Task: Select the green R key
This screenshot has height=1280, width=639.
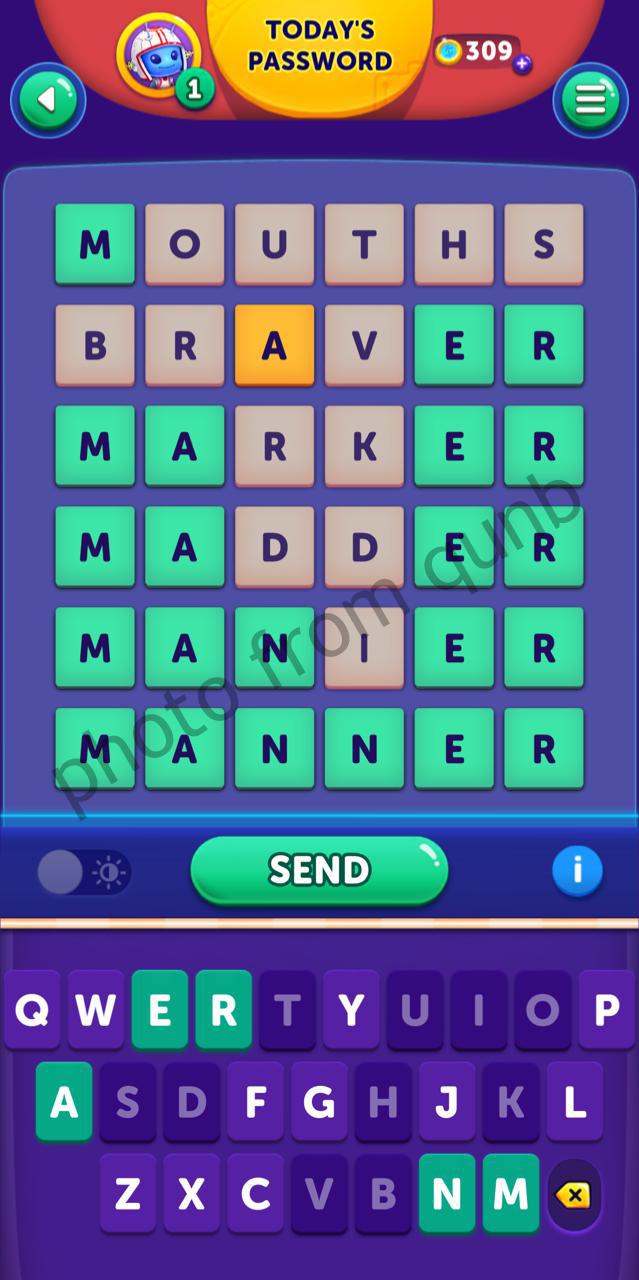Action: pos(224,1010)
